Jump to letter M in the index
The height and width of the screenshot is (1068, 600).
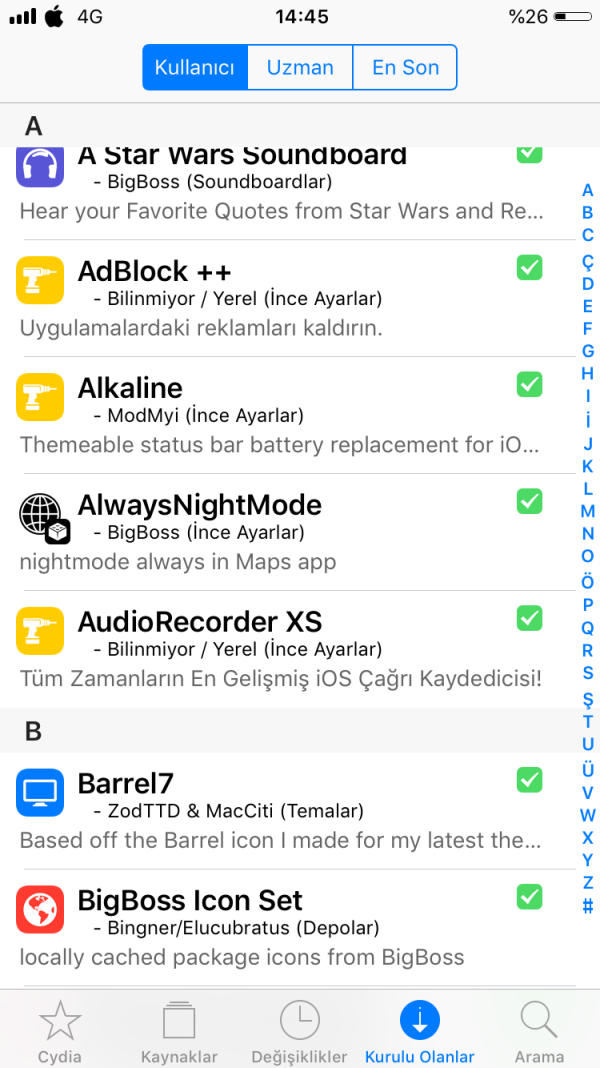[x=588, y=511]
